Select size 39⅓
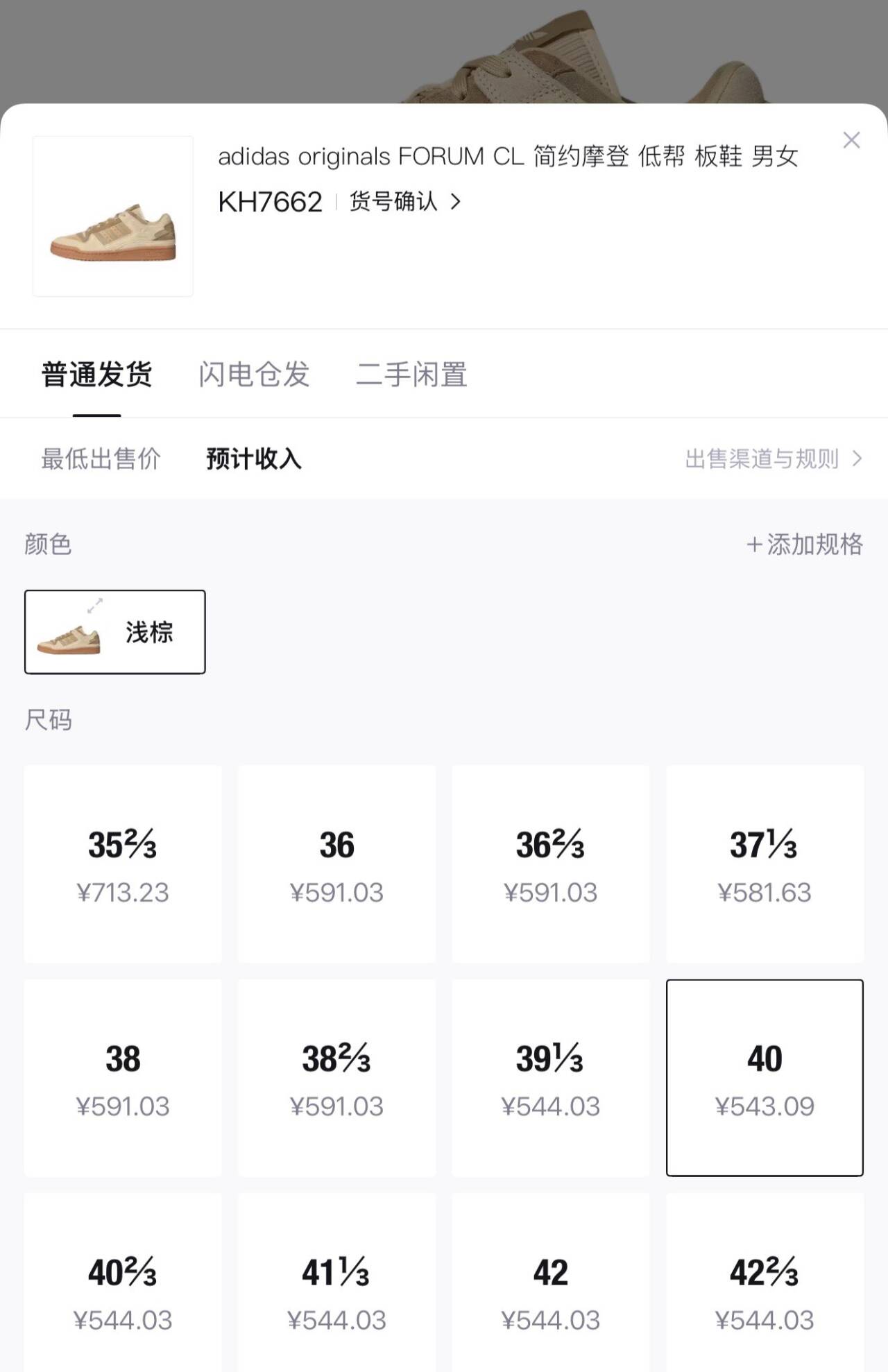The height and width of the screenshot is (1372, 888). pyautogui.click(x=550, y=1078)
